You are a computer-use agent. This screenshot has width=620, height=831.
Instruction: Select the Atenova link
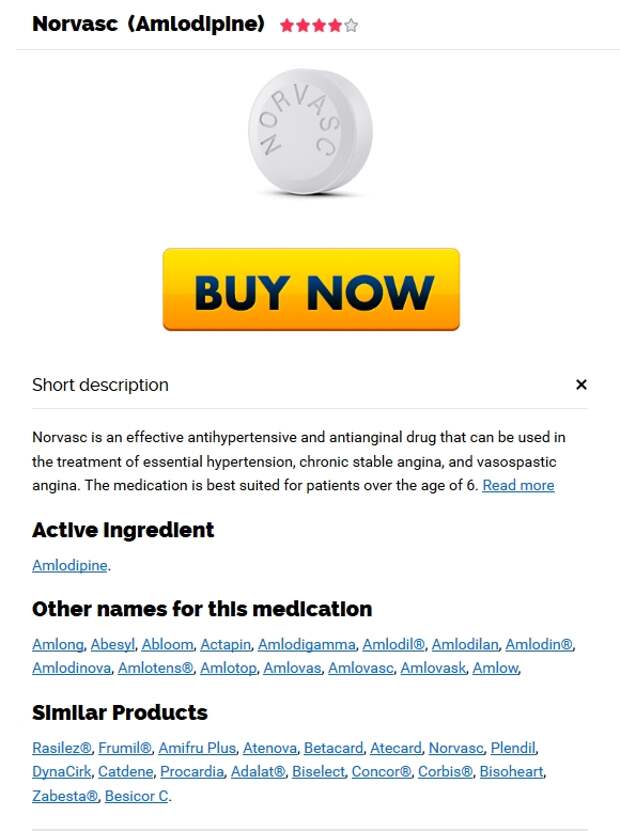pos(270,748)
